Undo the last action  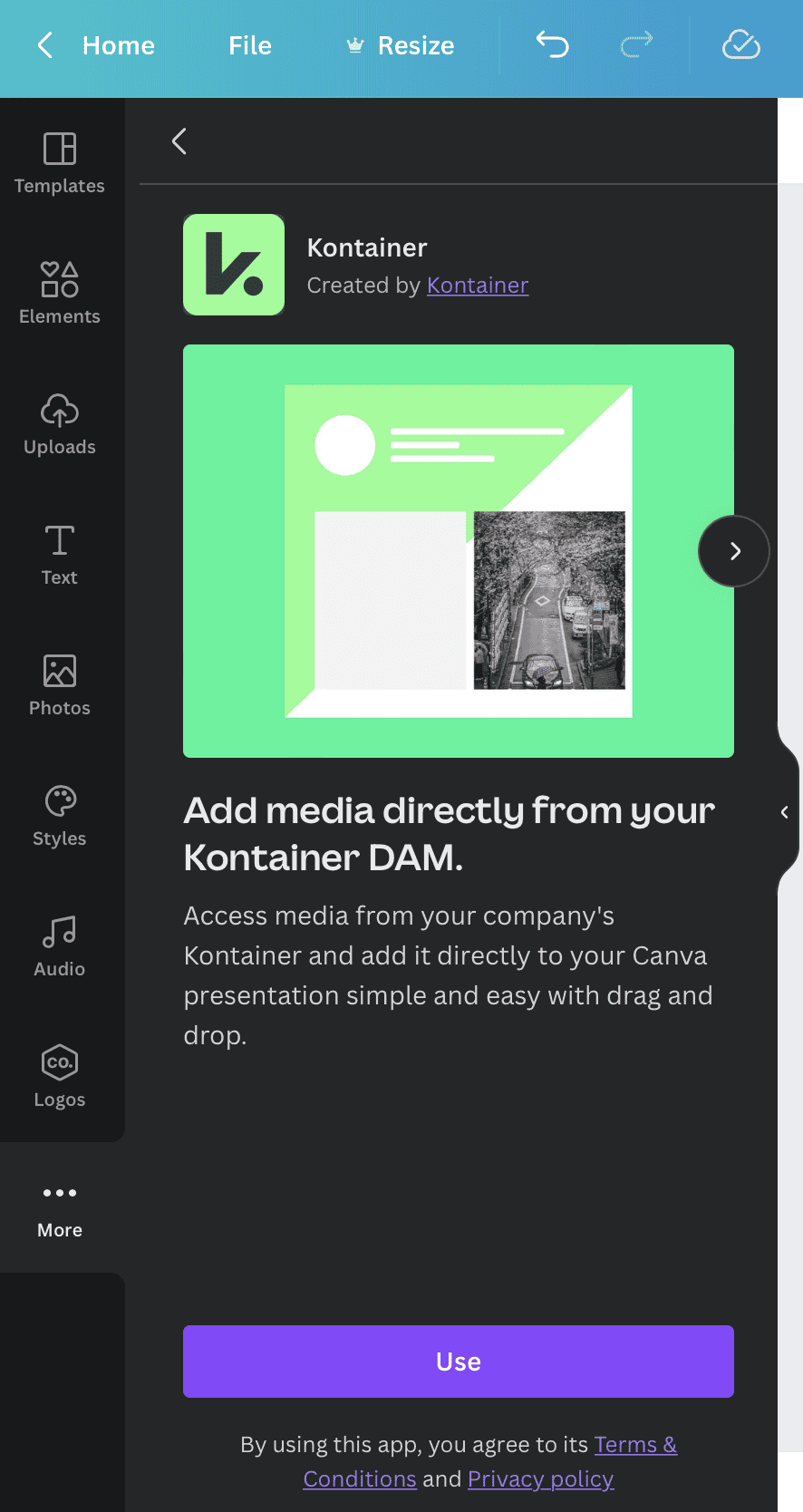552,44
